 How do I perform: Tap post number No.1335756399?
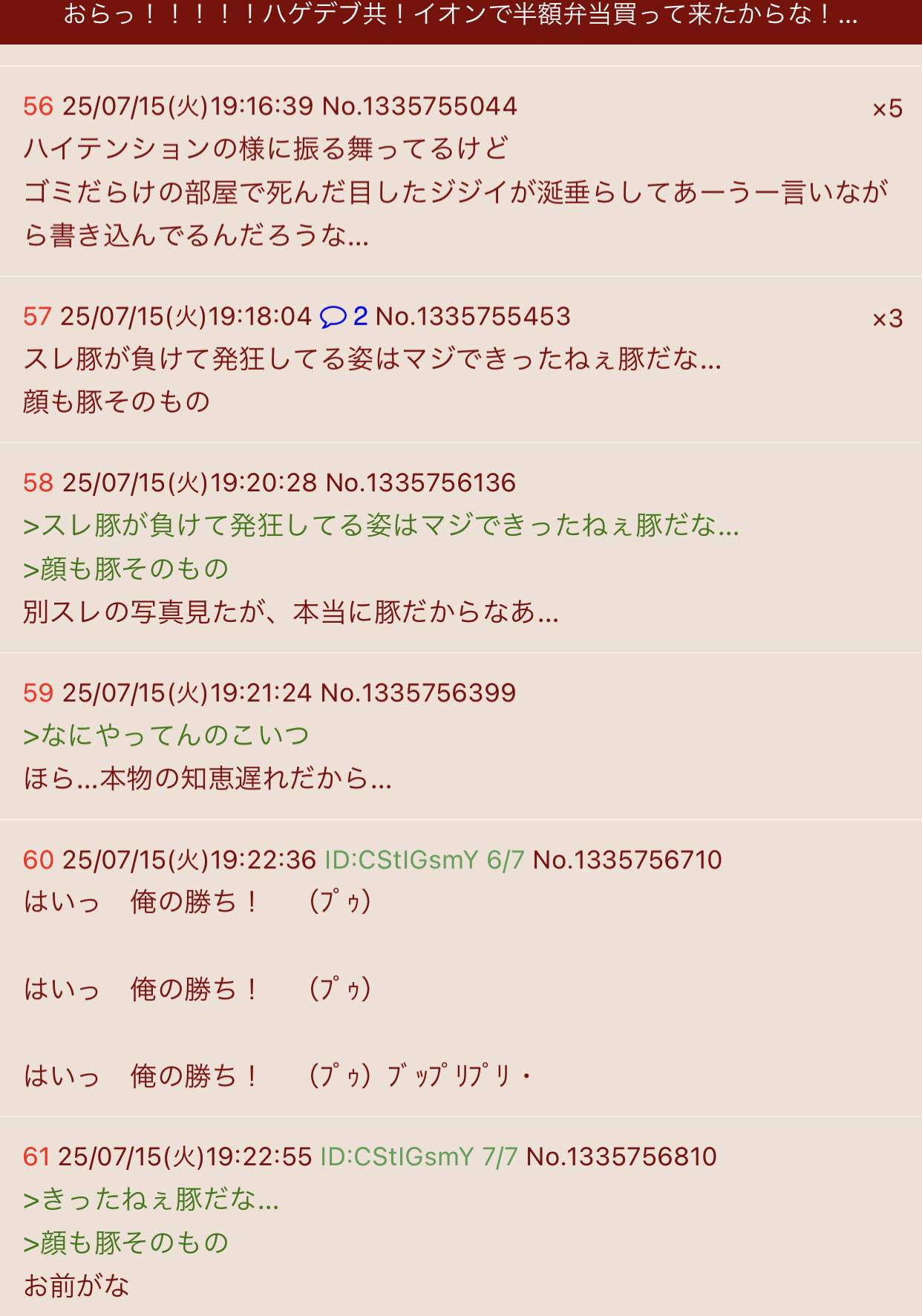418,693
